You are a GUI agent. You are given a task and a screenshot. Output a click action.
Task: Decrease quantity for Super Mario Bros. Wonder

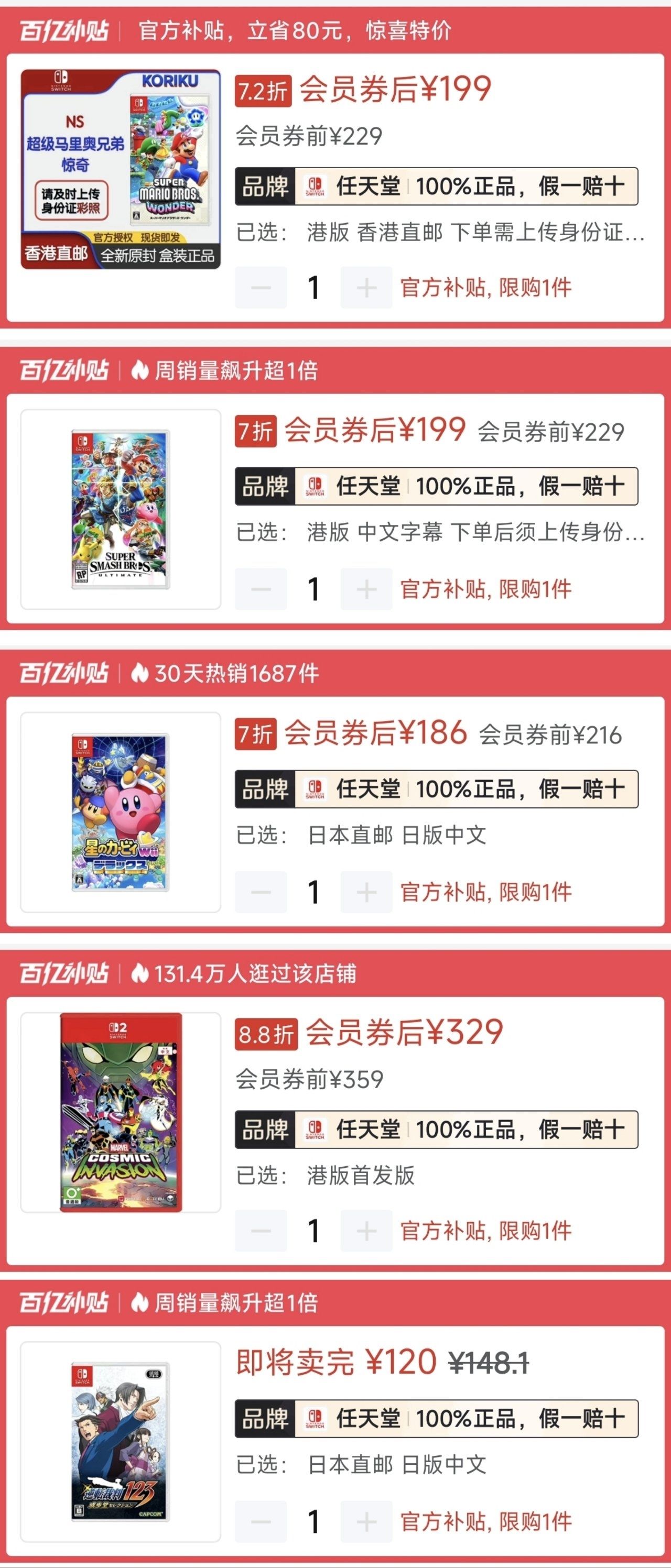pyautogui.click(x=261, y=287)
